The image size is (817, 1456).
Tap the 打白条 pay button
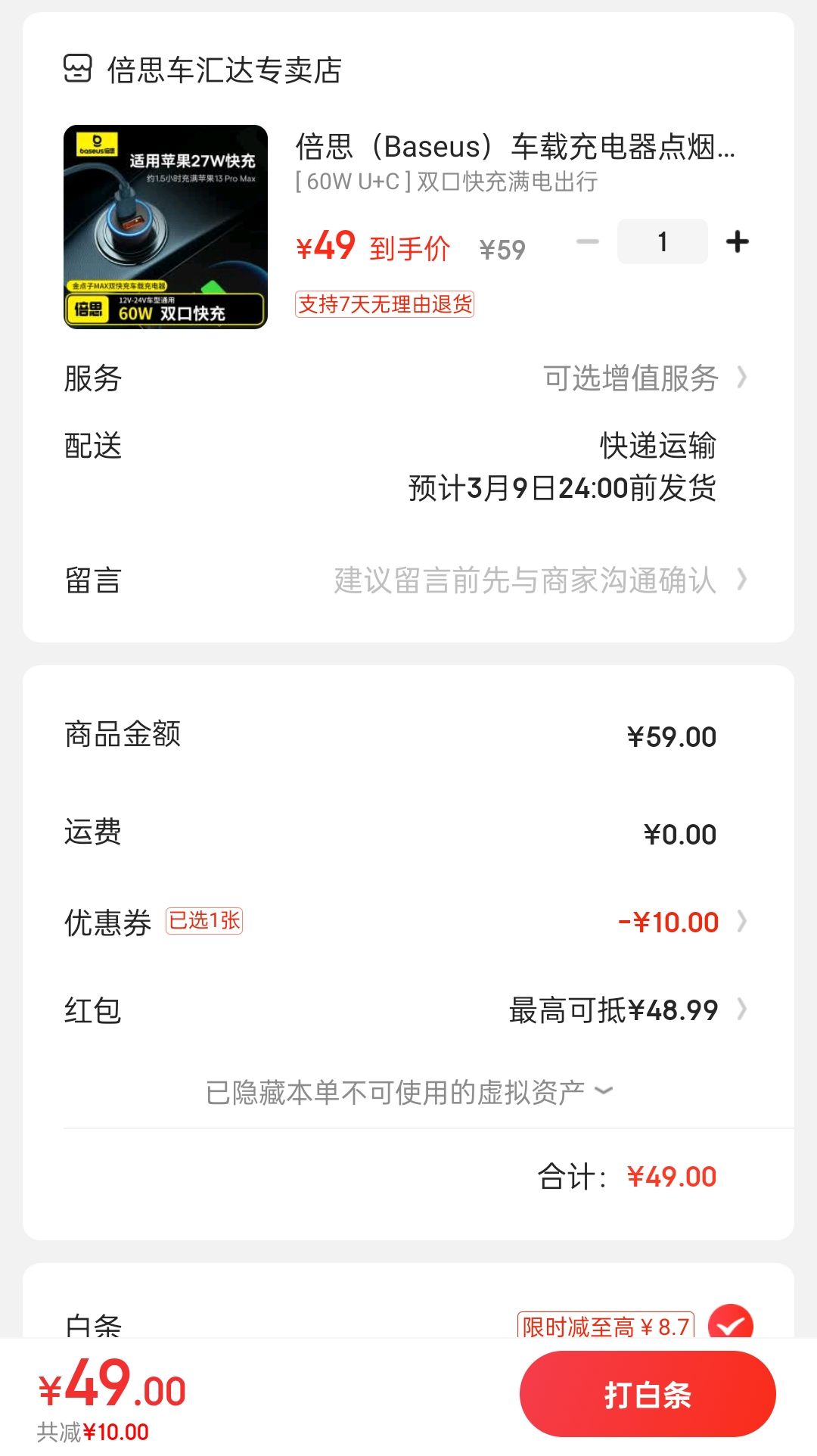pos(648,1395)
